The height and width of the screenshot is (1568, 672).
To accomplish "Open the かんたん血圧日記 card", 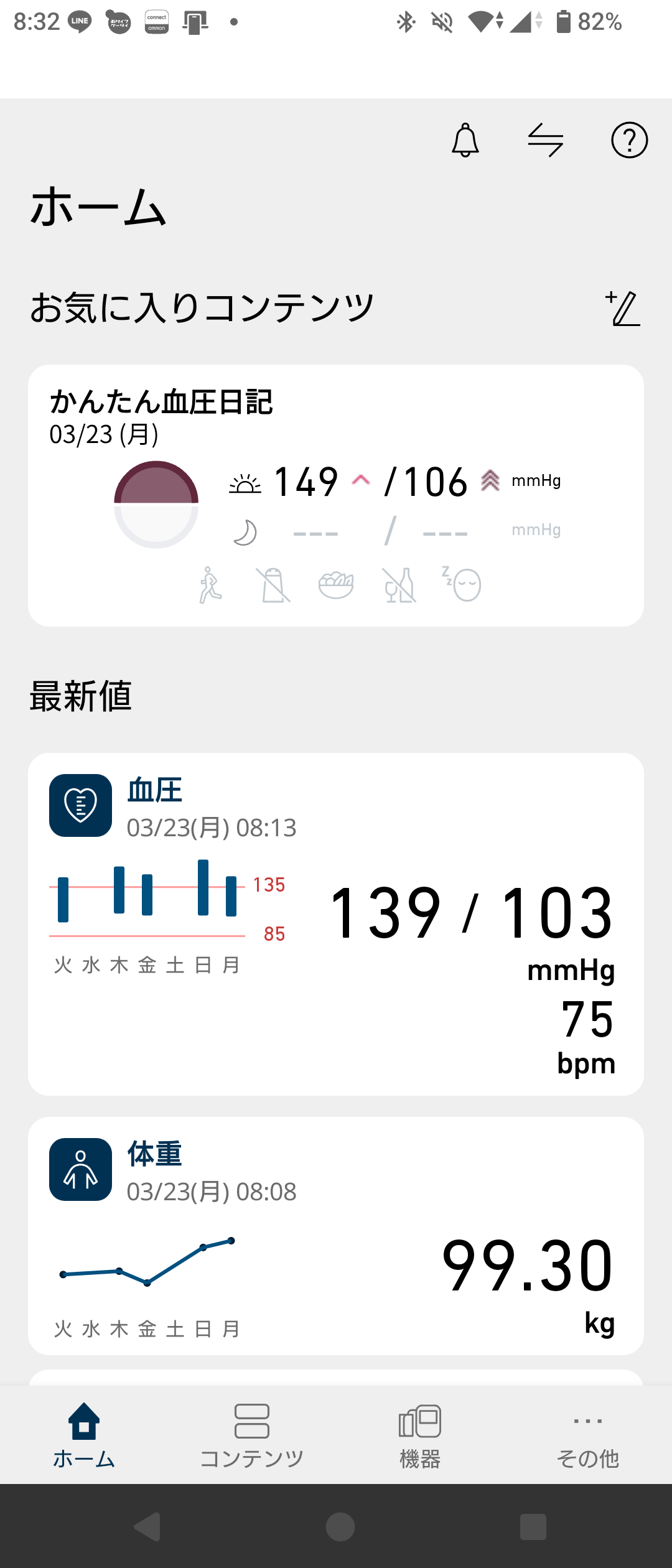I will [x=336, y=495].
